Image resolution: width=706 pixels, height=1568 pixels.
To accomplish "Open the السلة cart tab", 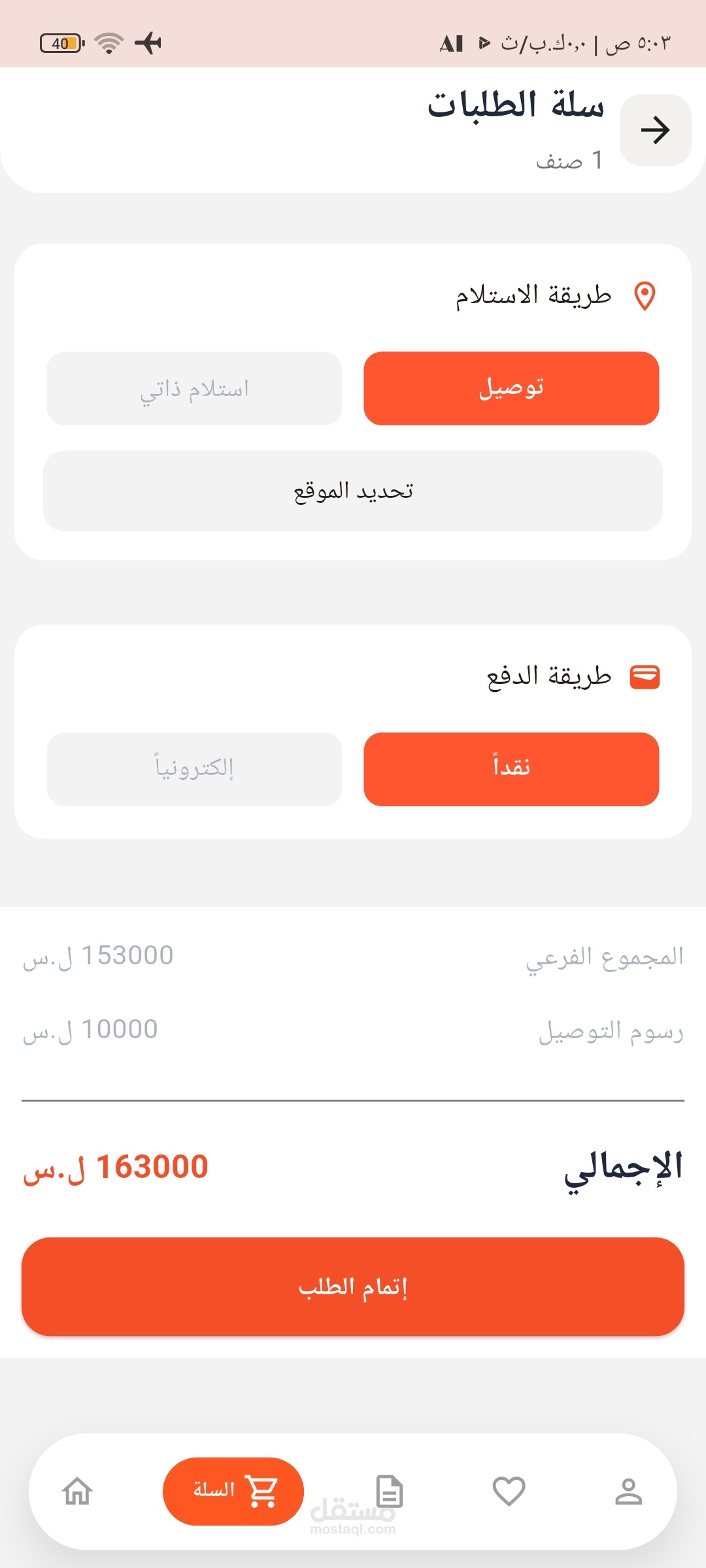I will click(x=233, y=1492).
